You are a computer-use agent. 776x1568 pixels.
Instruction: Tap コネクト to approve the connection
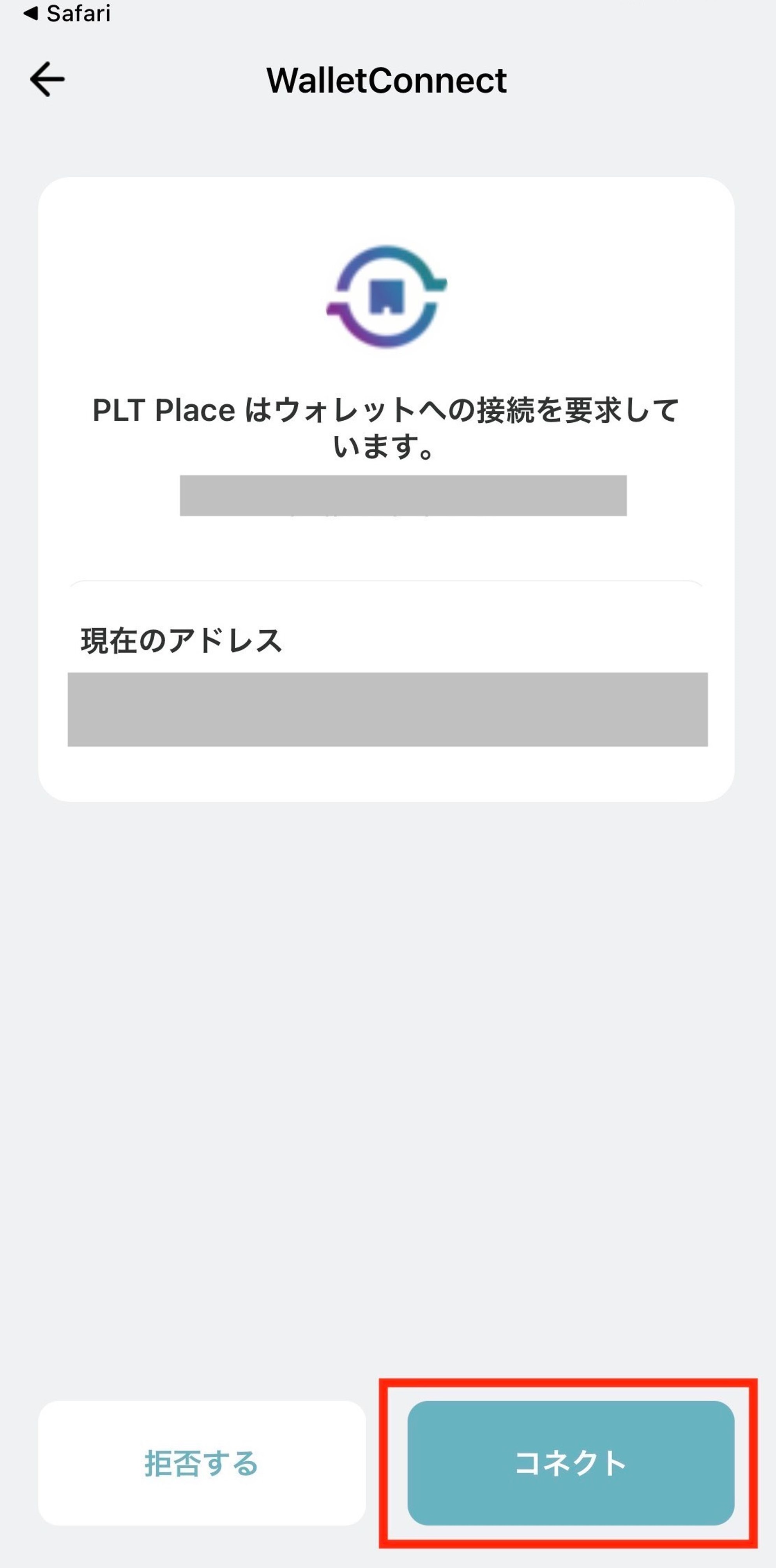point(570,1463)
